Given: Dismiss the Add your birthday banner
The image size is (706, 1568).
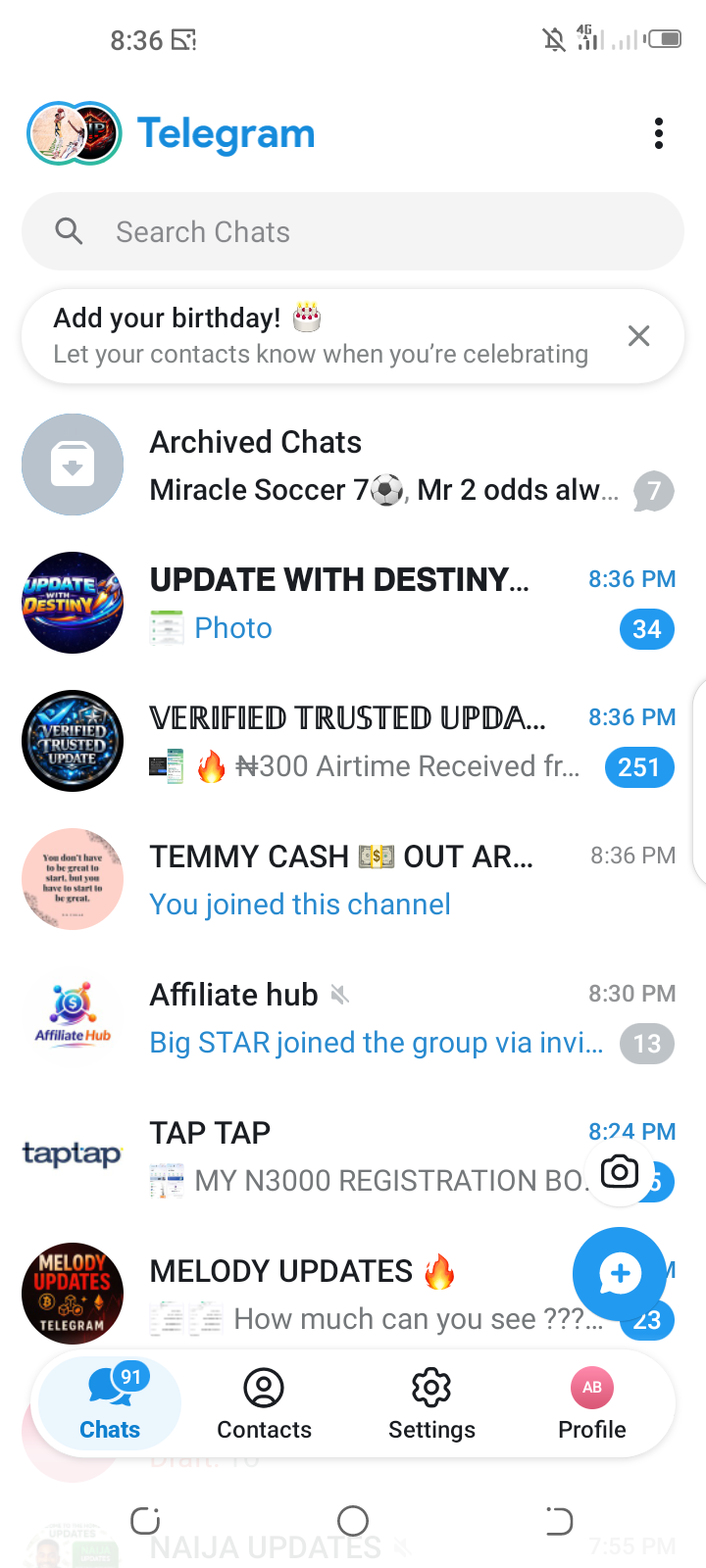Looking at the screenshot, I should coord(638,336).
